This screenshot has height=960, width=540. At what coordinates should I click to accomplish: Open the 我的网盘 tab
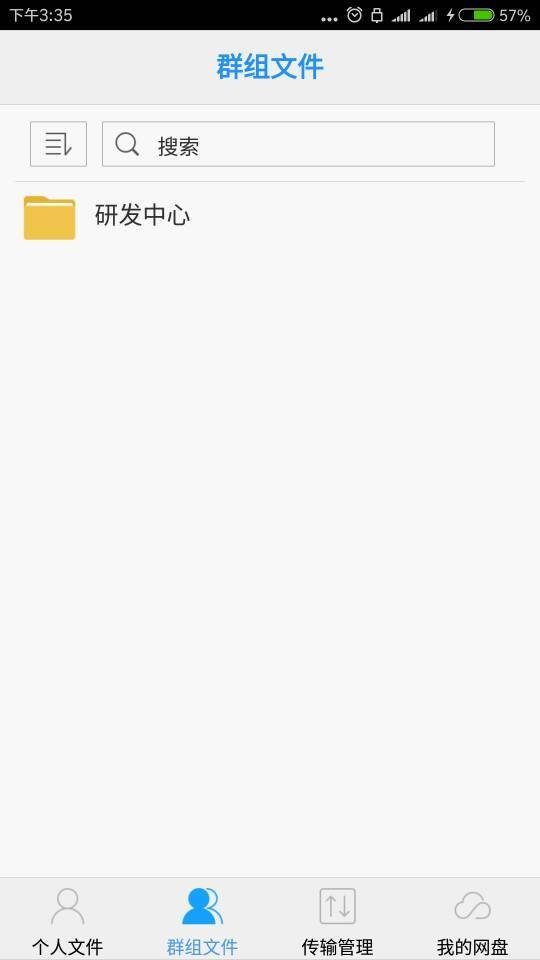(473, 920)
